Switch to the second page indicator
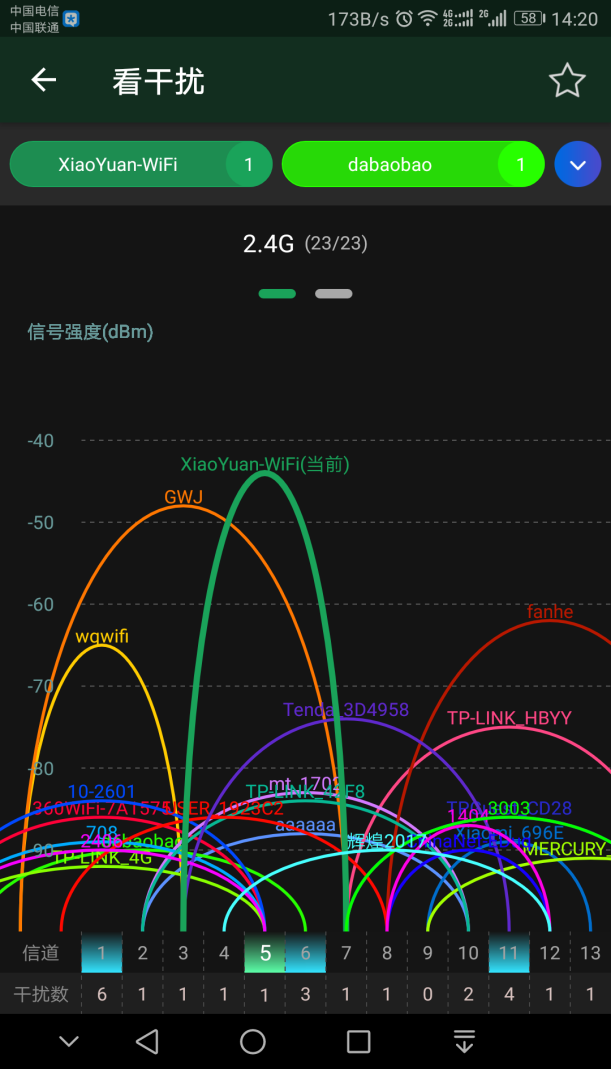This screenshot has width=611, height=1069. 333,294
